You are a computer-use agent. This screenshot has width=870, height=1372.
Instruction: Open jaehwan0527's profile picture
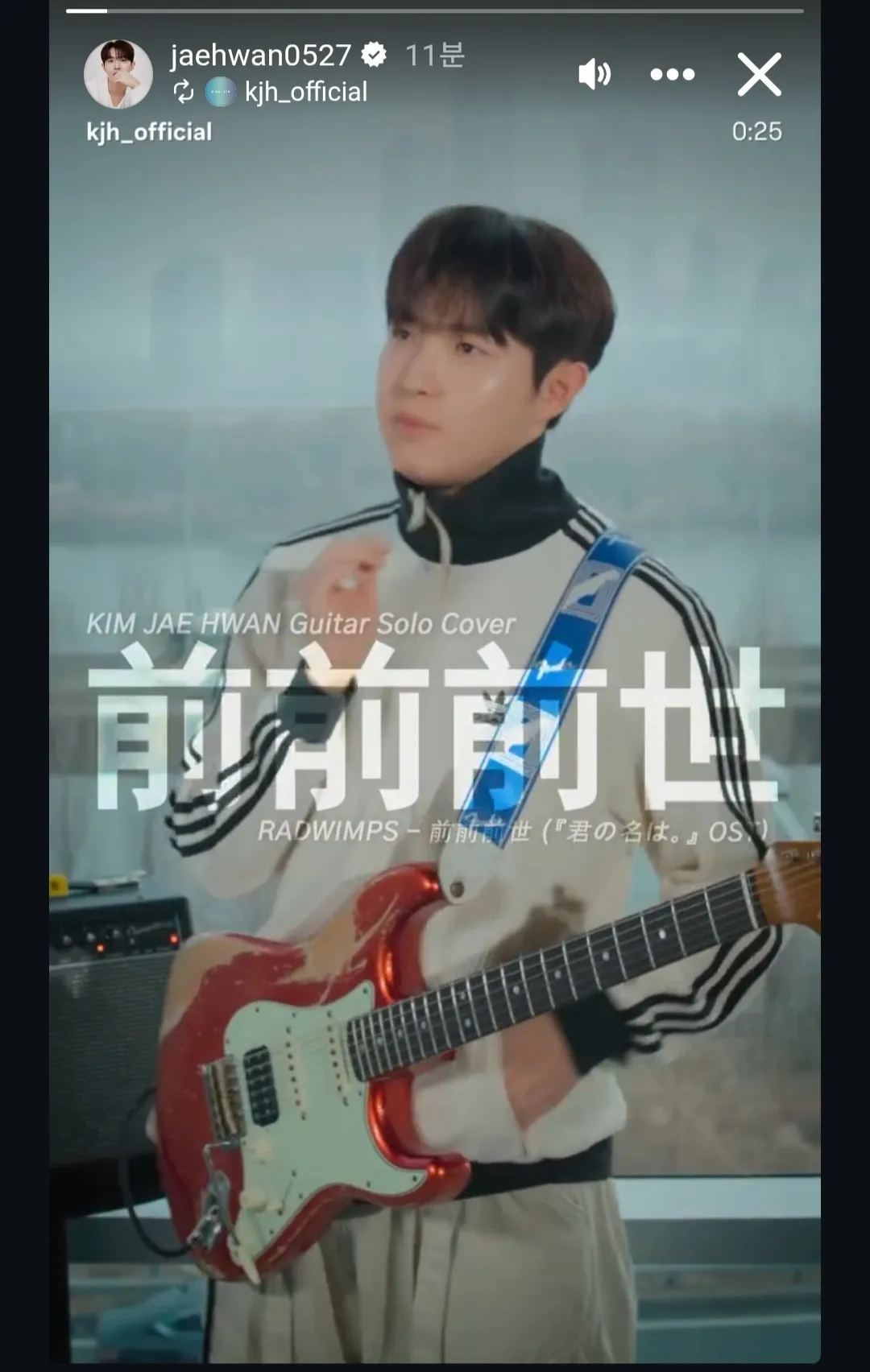click(118, 74)
